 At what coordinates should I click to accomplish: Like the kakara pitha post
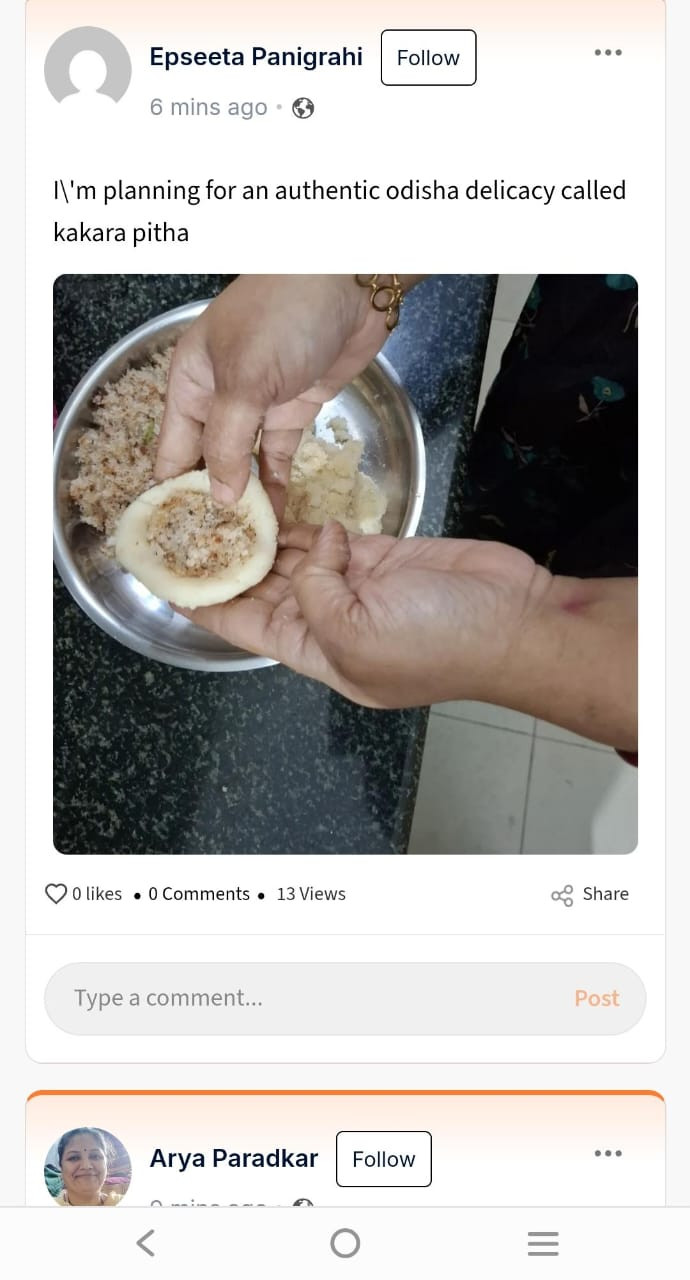[57, 894]
